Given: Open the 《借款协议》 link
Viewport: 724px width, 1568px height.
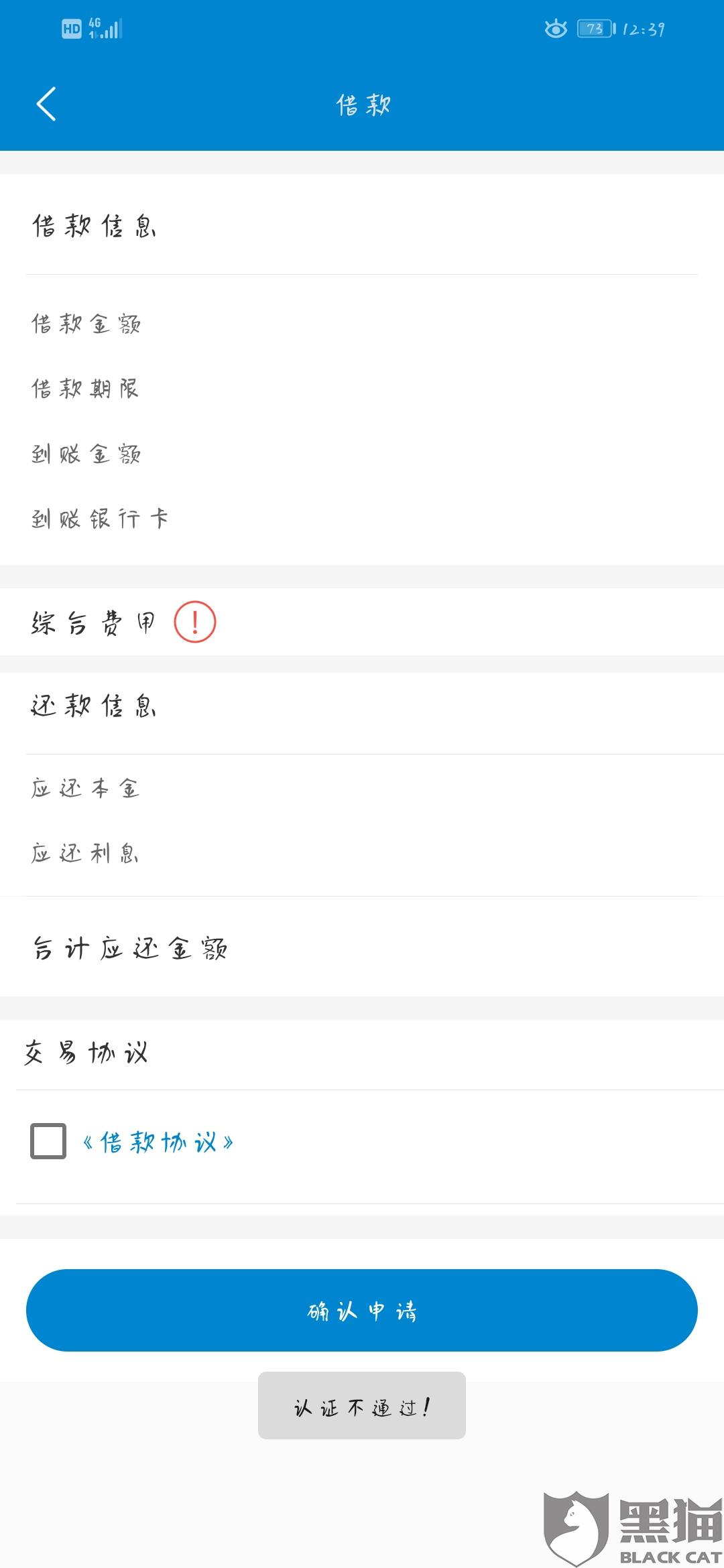Looking at the screenshot, I should tap(158, 1142).
